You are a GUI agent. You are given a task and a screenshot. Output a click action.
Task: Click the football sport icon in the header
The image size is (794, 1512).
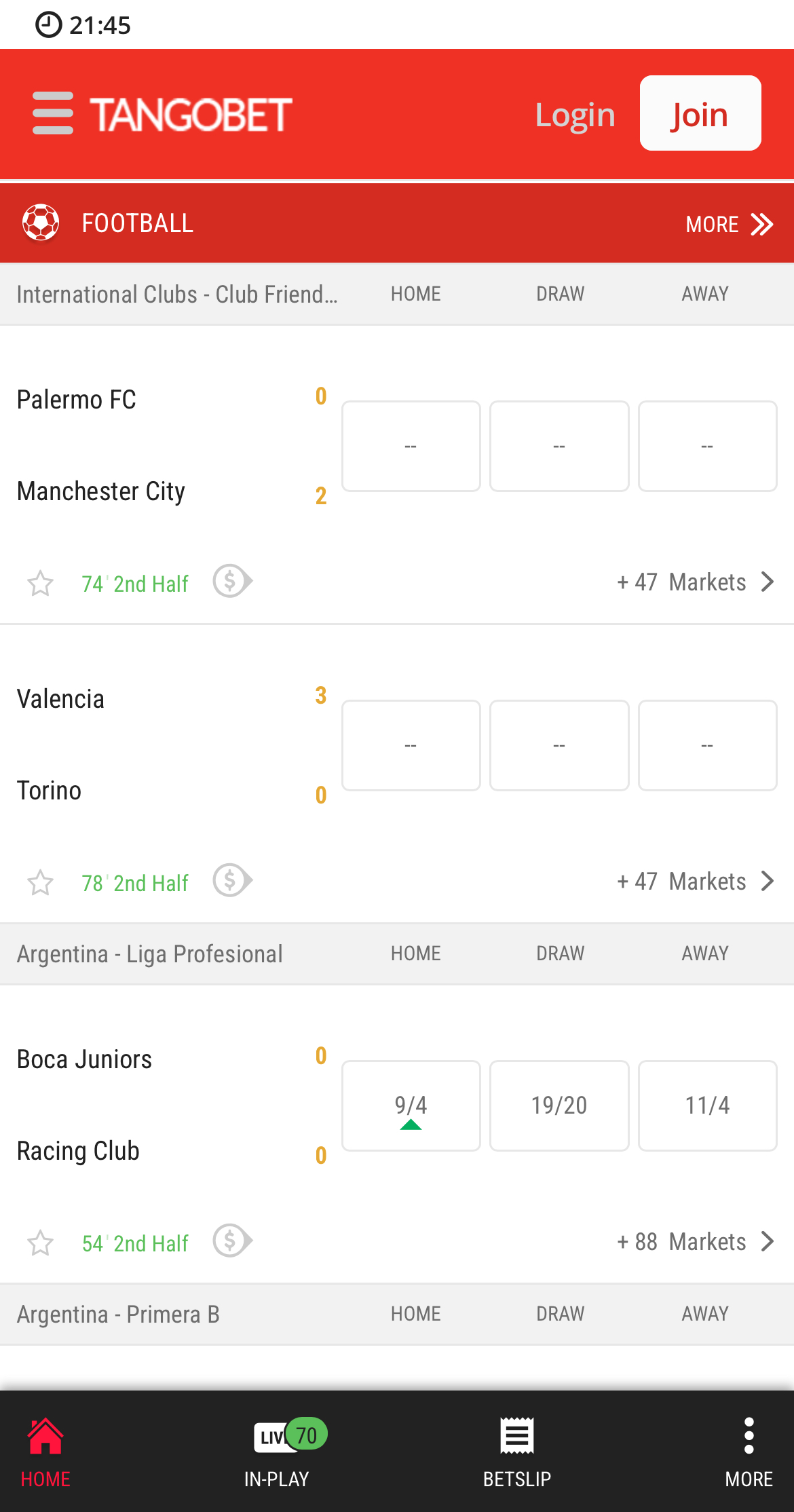pos(41,223)
